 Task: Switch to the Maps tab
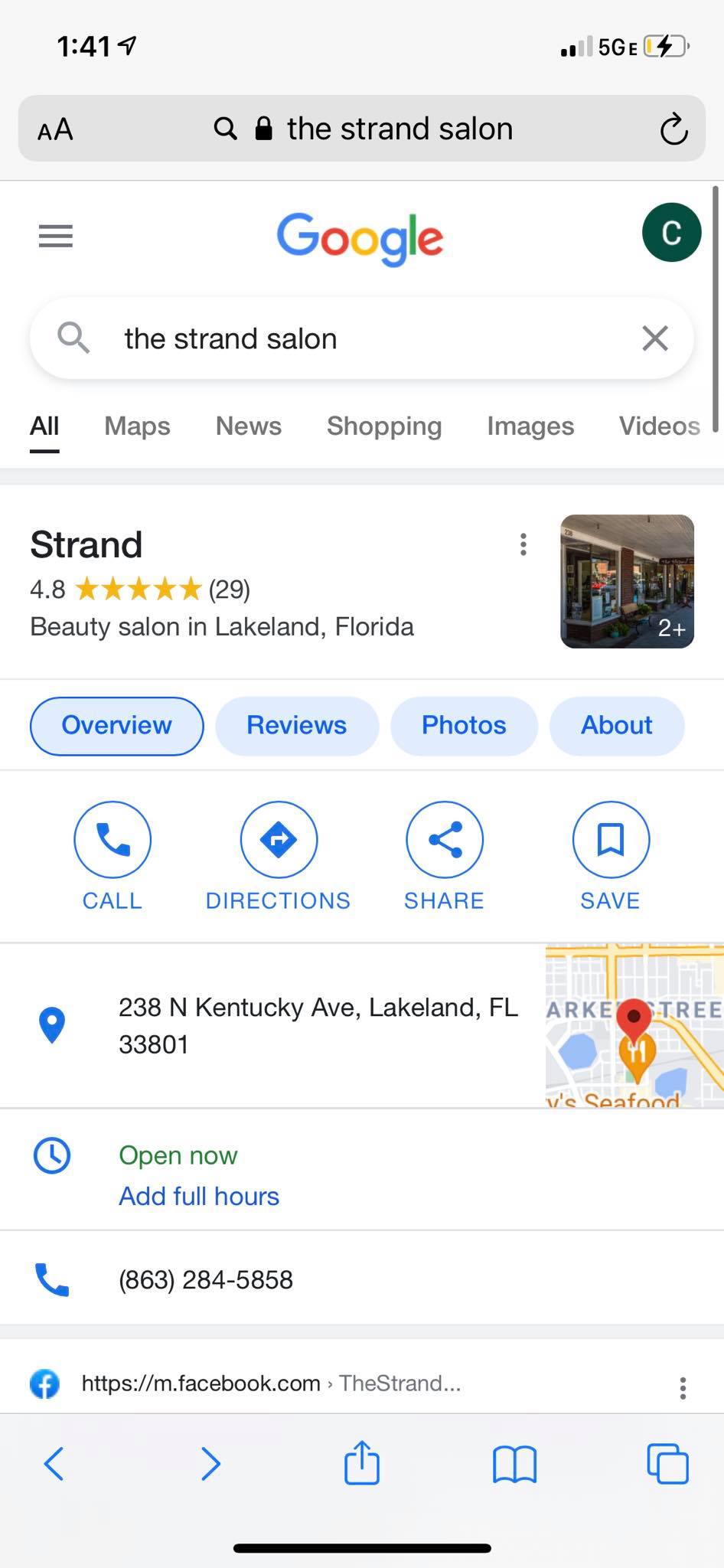coord(137,426)
